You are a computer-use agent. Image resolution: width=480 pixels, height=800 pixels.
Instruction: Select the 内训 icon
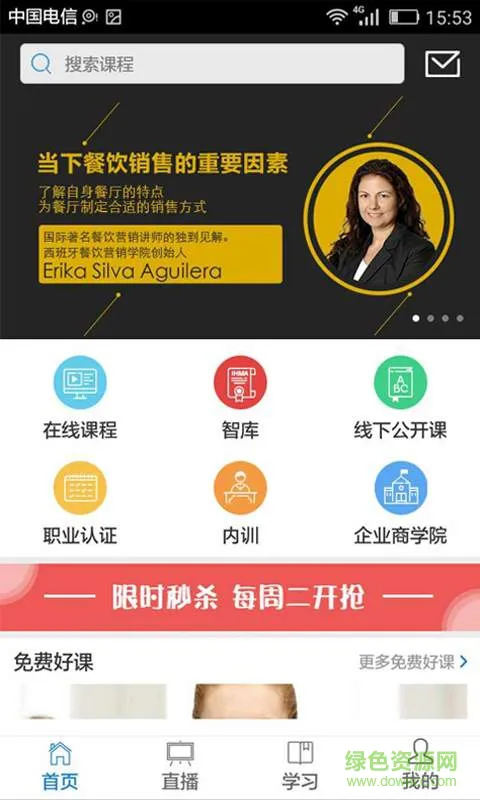click(x=240, y=503)
